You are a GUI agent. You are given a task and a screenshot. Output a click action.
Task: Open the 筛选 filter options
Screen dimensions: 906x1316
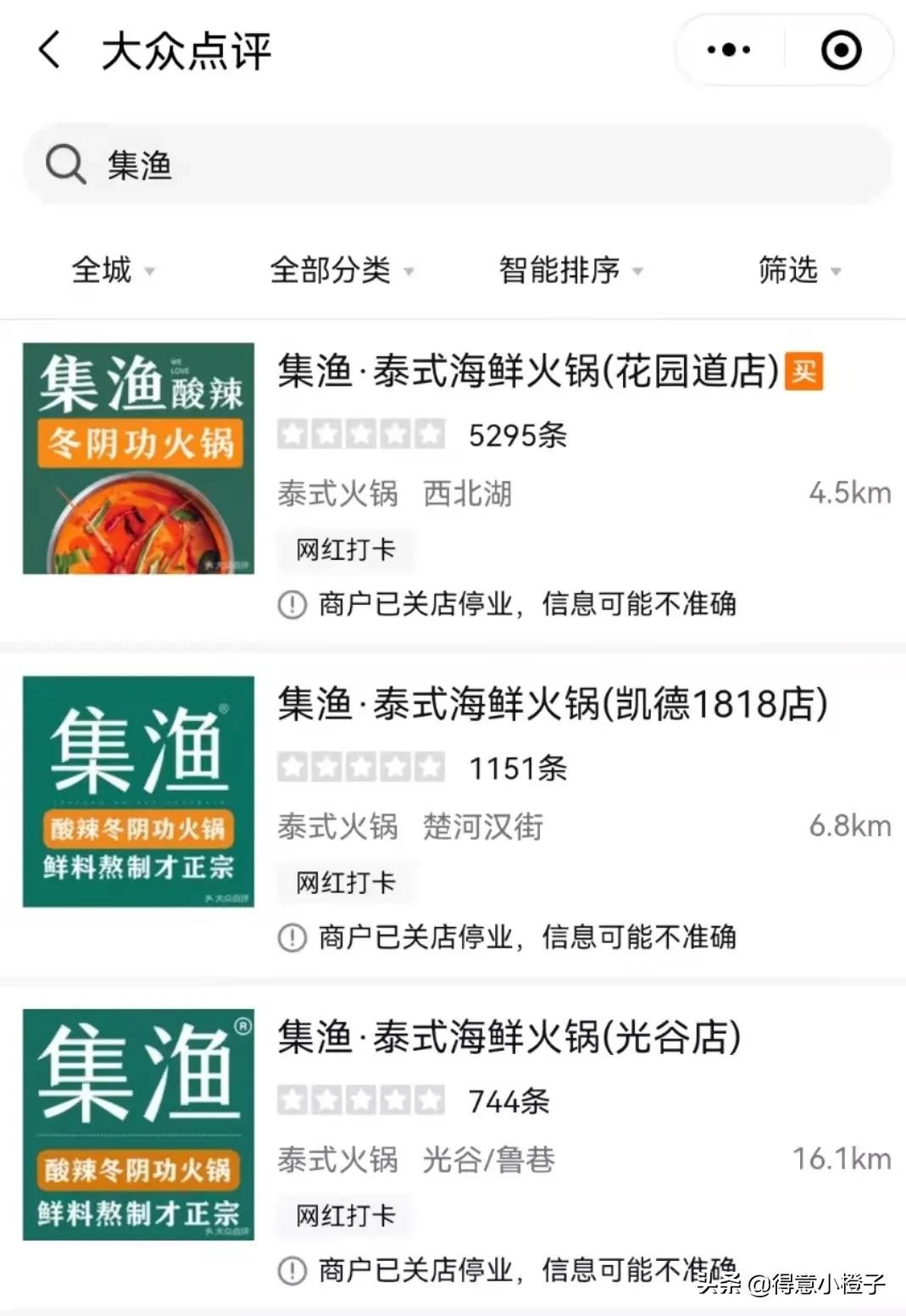pos(798,270)
